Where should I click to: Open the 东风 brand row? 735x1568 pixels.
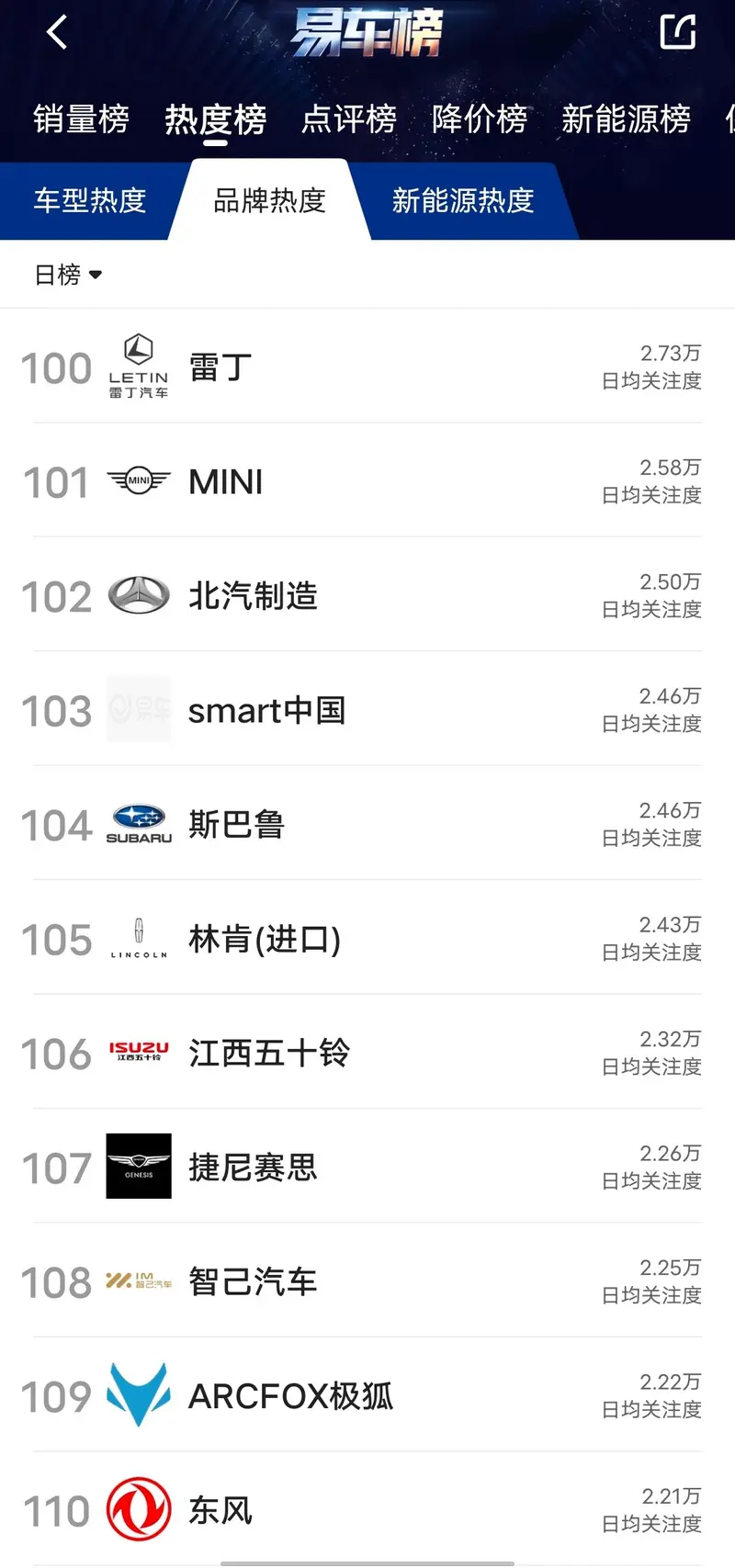pyautogui.click(x=367, y=1509)
